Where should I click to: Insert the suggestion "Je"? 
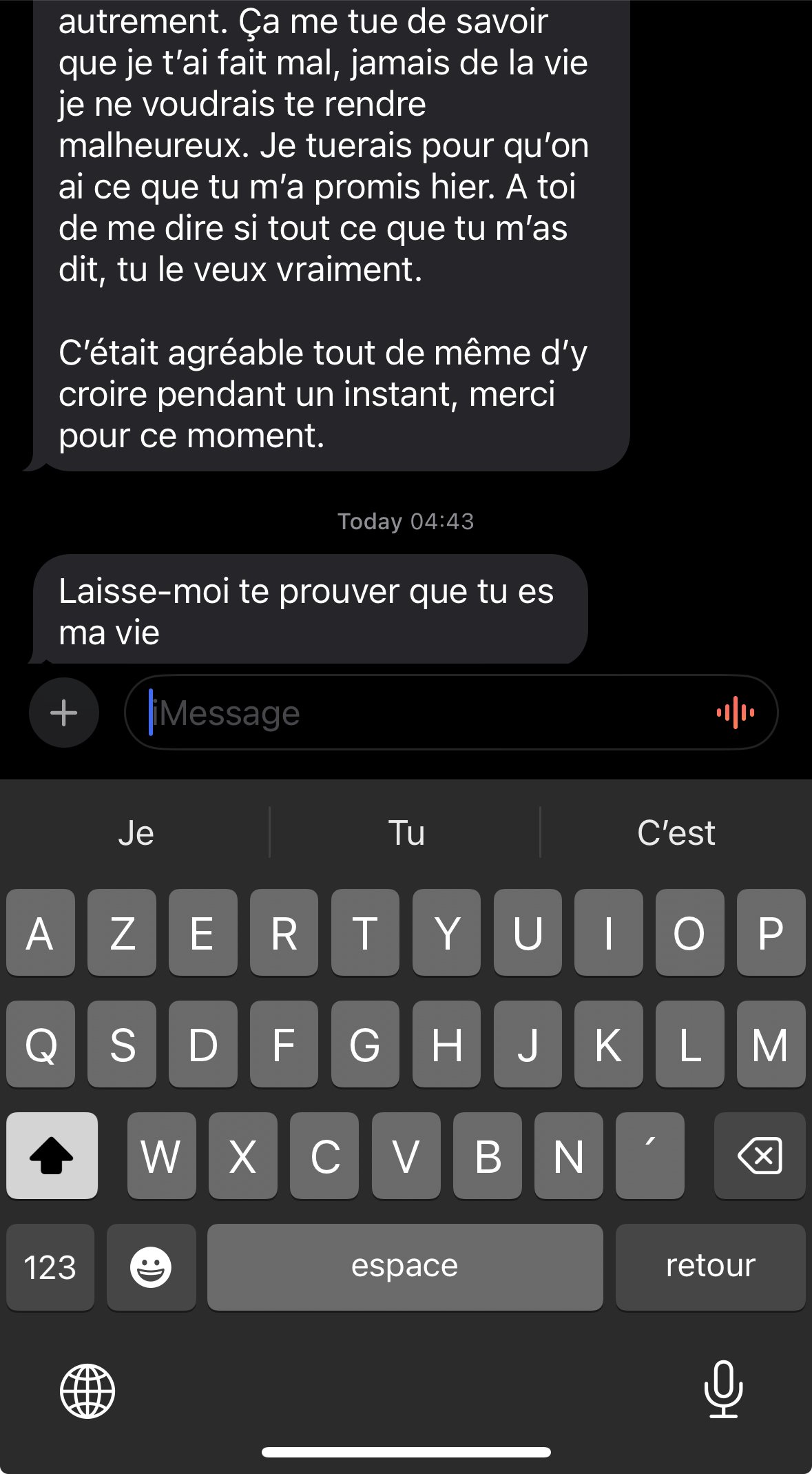point(136,833)
